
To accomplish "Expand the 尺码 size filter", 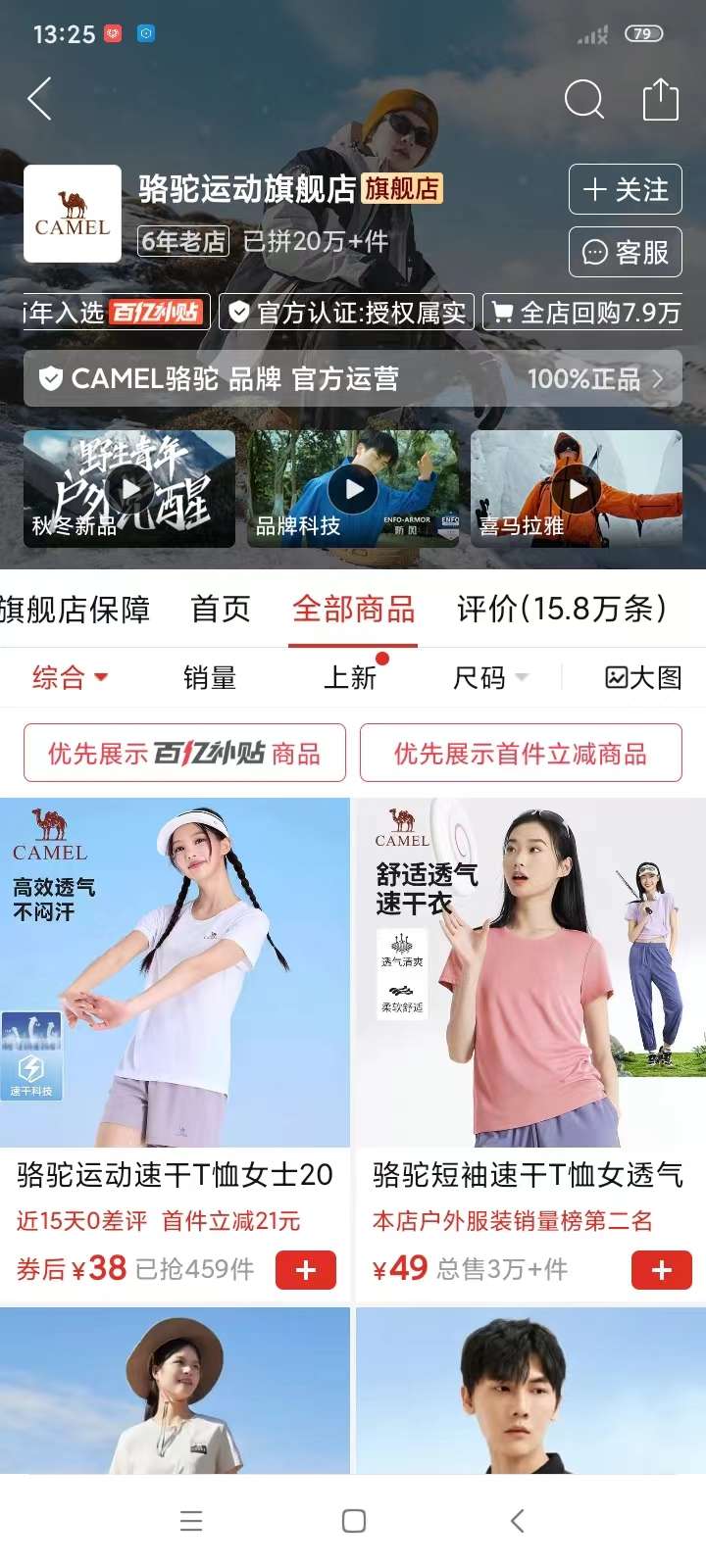I will point(490,677).
